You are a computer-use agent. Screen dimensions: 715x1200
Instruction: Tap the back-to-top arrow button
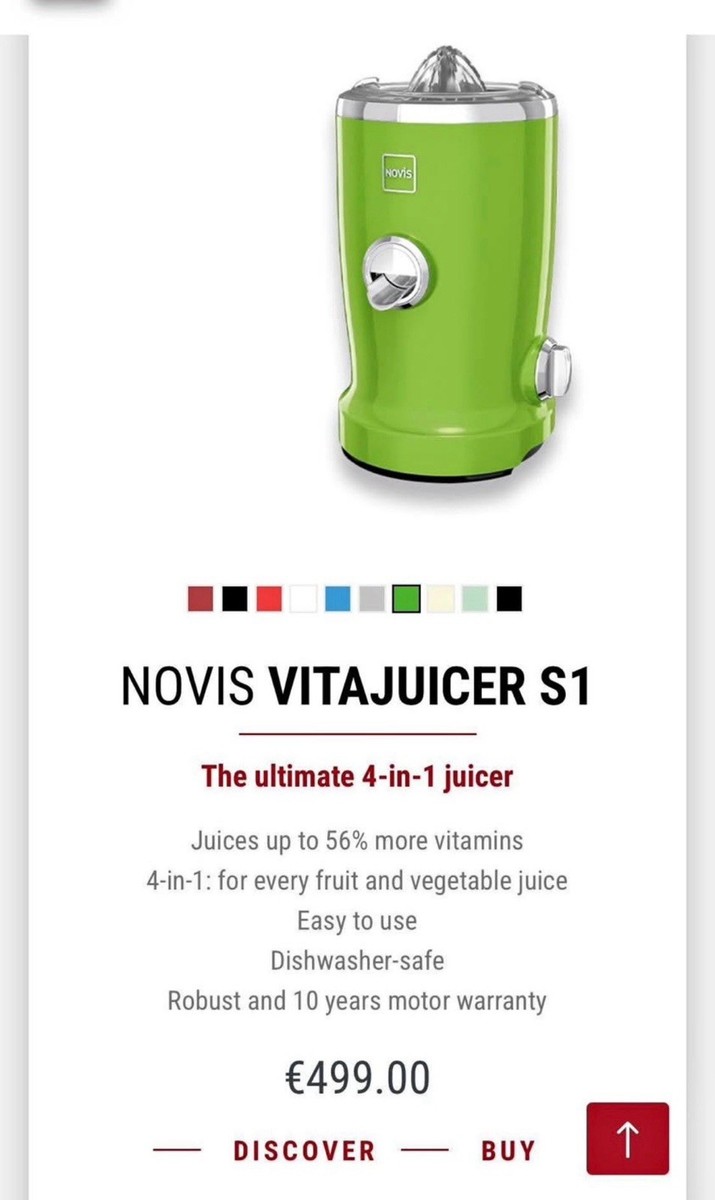click(x=627, y=1138)
